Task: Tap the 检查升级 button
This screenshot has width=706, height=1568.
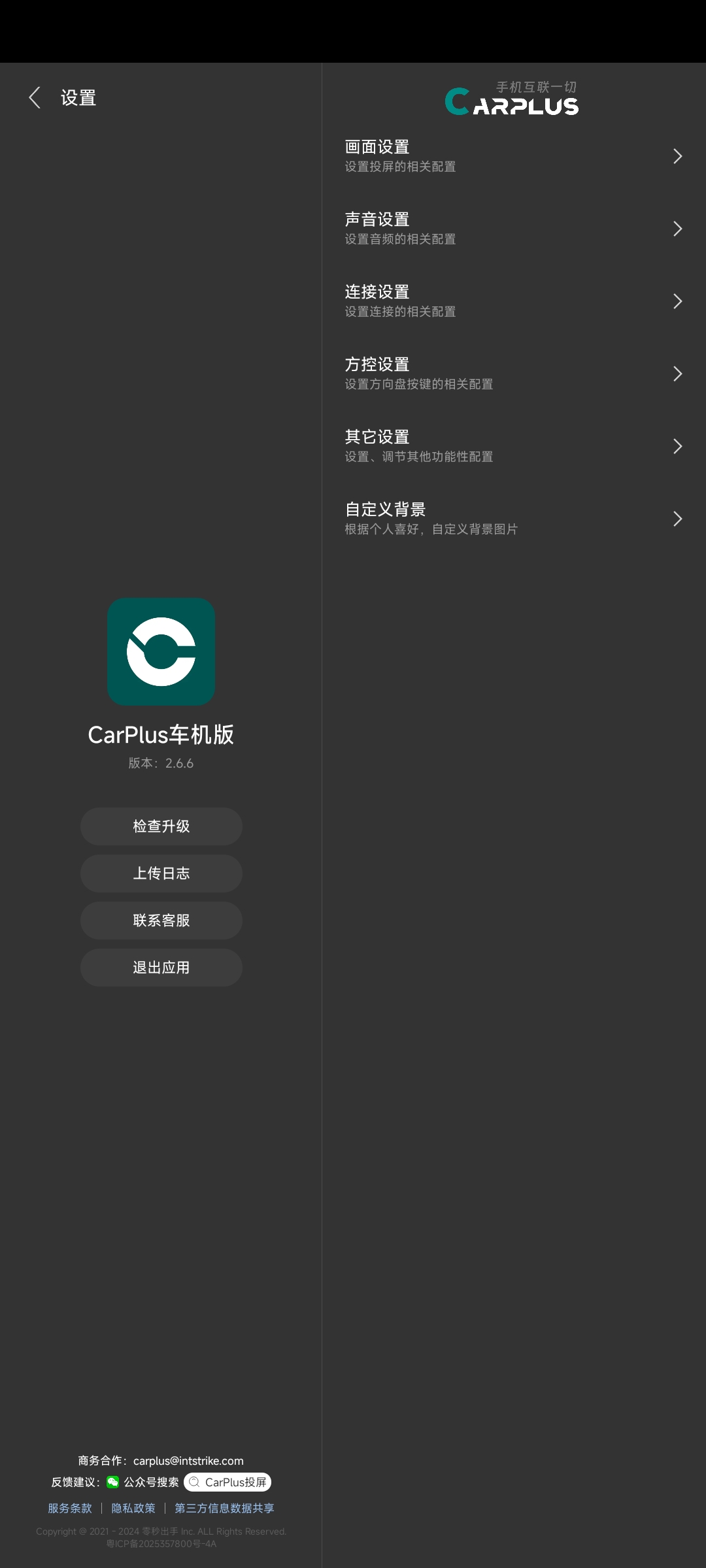Action: point(161,826)
